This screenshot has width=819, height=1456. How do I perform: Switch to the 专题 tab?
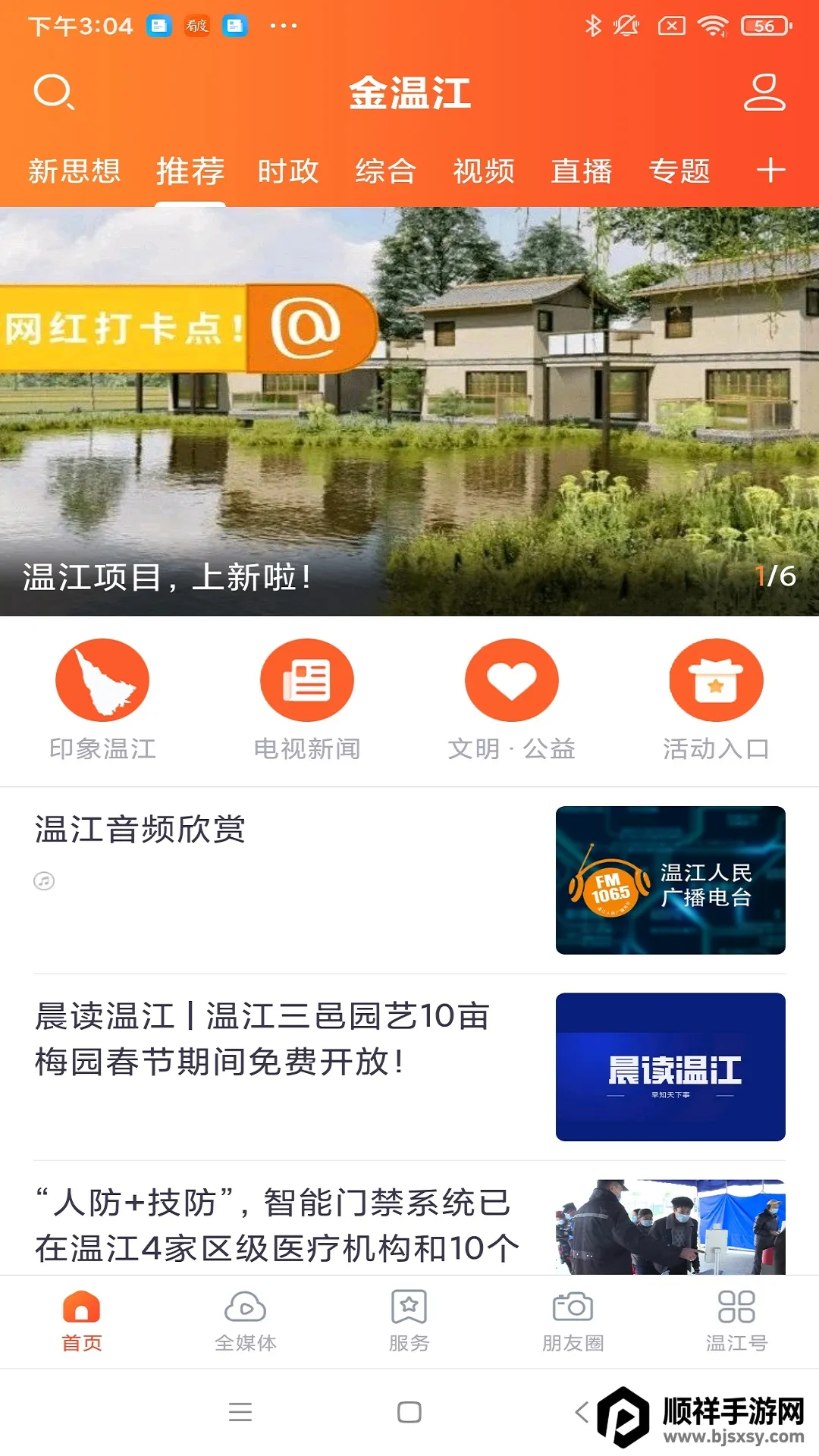pyautogui.click(x=679, y=171)
